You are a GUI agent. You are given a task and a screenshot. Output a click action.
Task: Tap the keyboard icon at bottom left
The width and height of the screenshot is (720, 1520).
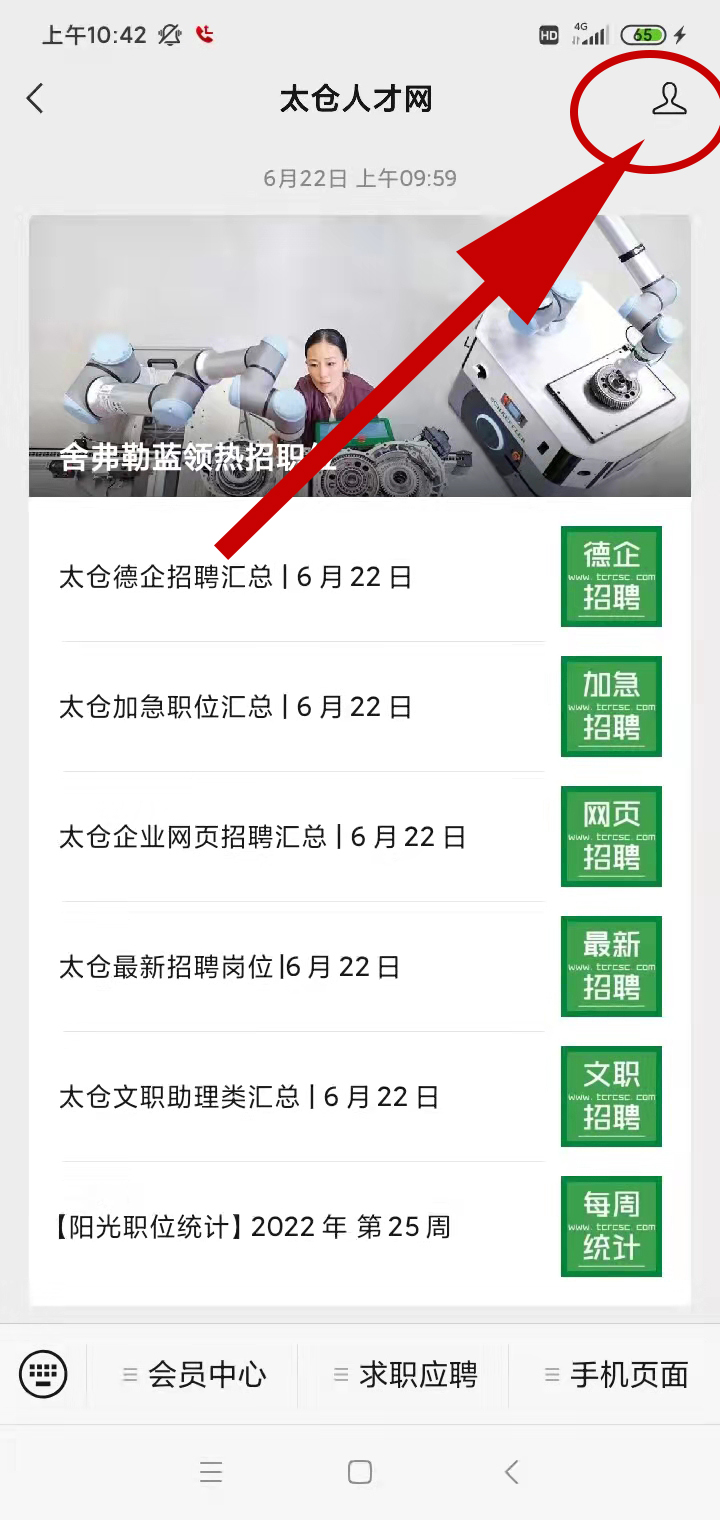(43, 1375)
